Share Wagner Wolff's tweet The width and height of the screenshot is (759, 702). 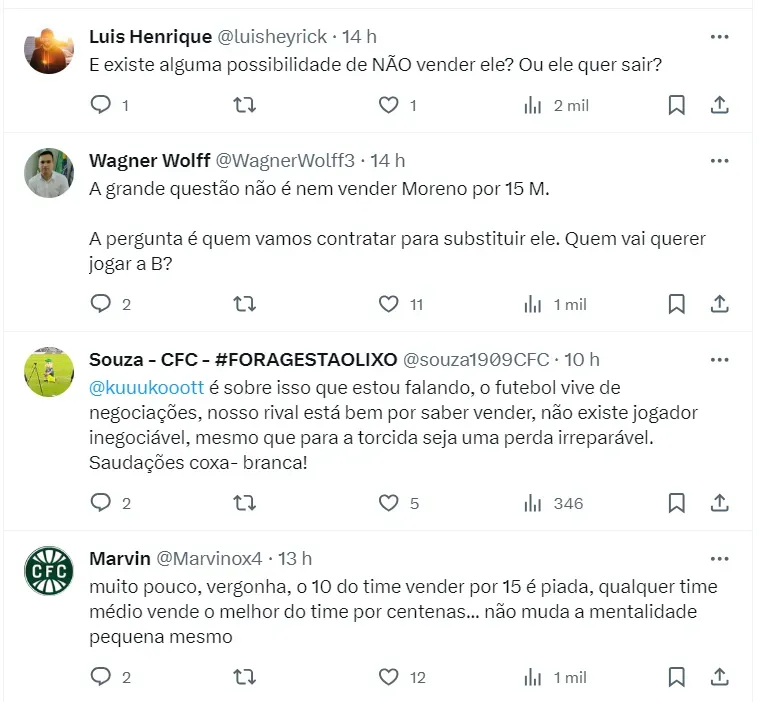click(719, 304)
